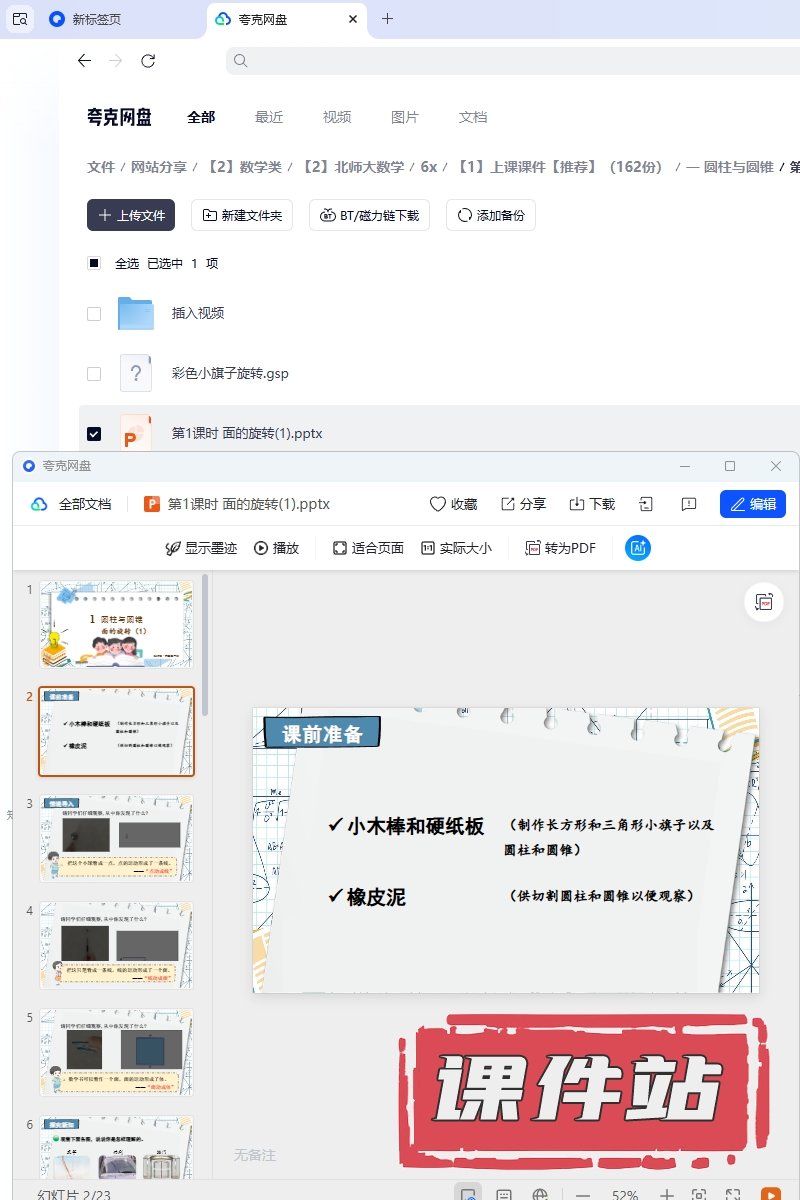
Task: Download the pptx file
Action: tap(592, 504)
